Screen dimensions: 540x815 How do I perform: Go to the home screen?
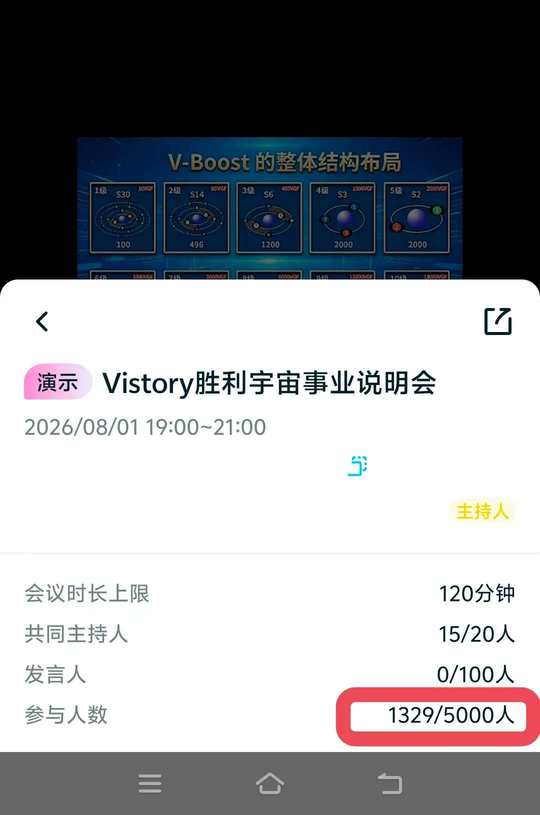[270, 783]
